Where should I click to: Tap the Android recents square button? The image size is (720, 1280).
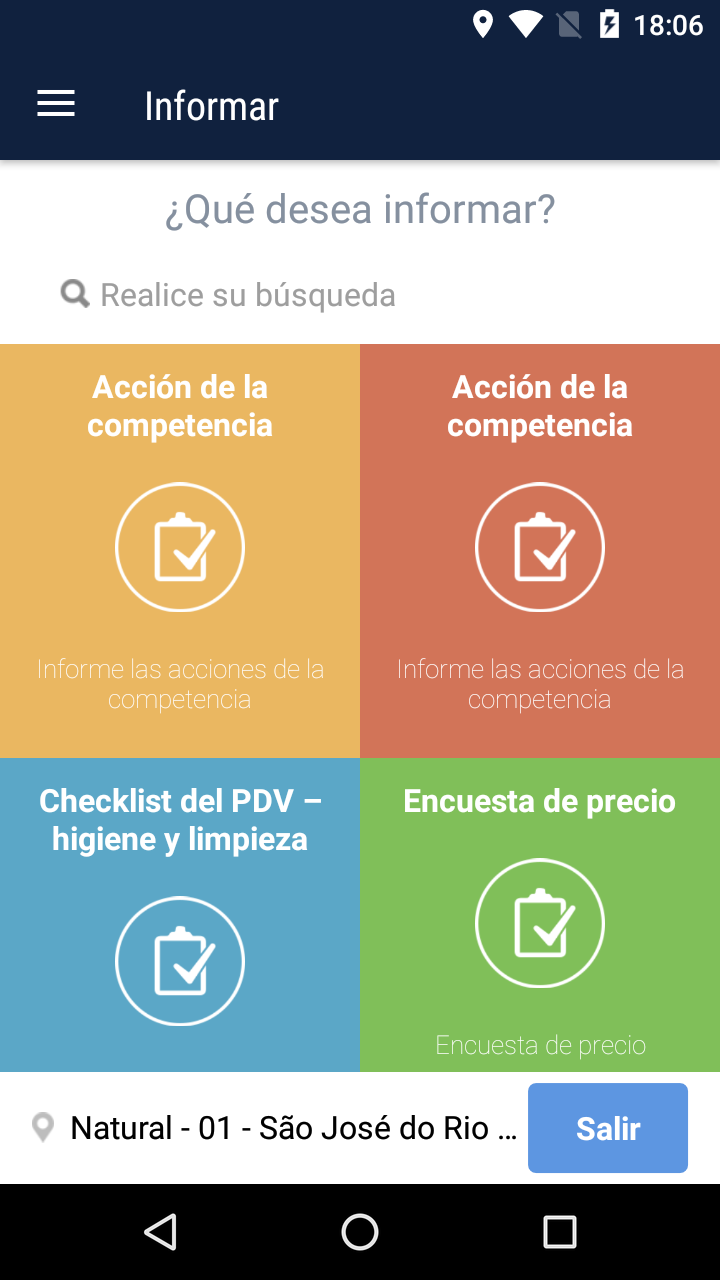click(x=558, y=1231)
